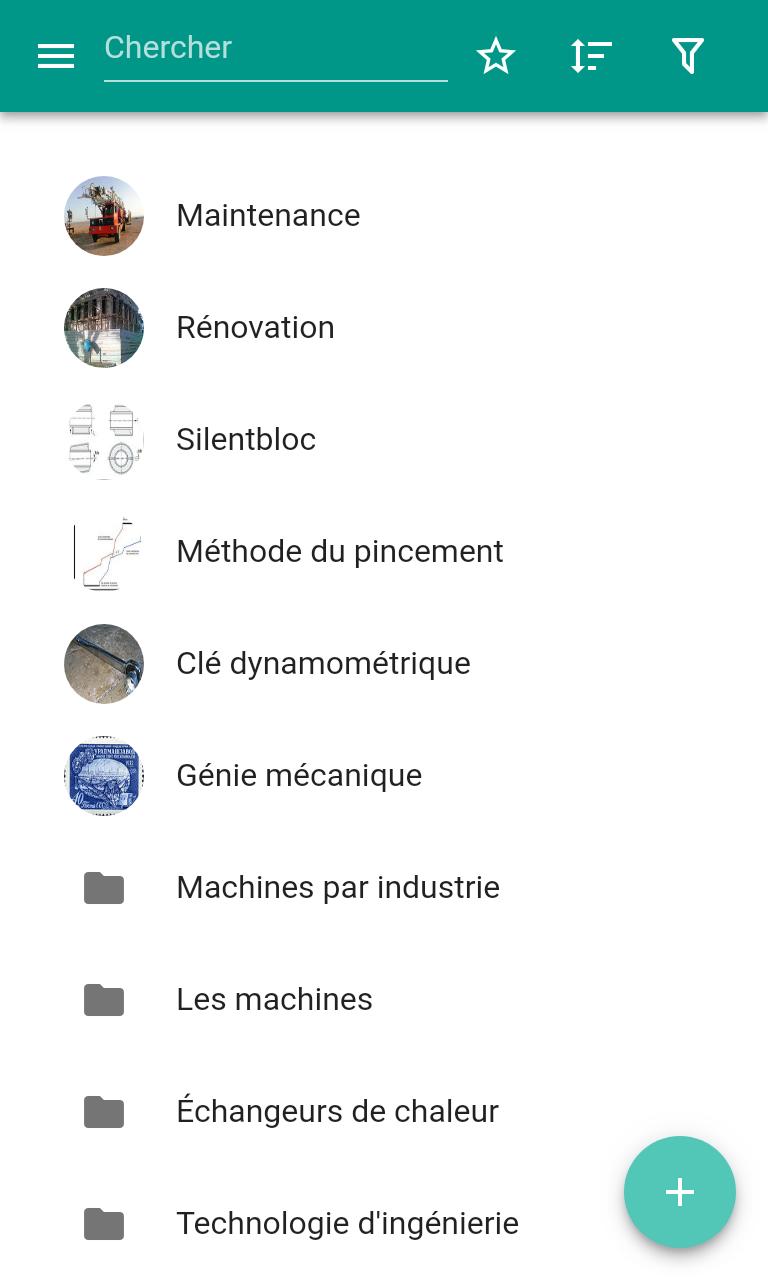This screenshot has width=768, height=1280.
Task: Open the Machines par industrie folder
Action: (x=384, y=888)
